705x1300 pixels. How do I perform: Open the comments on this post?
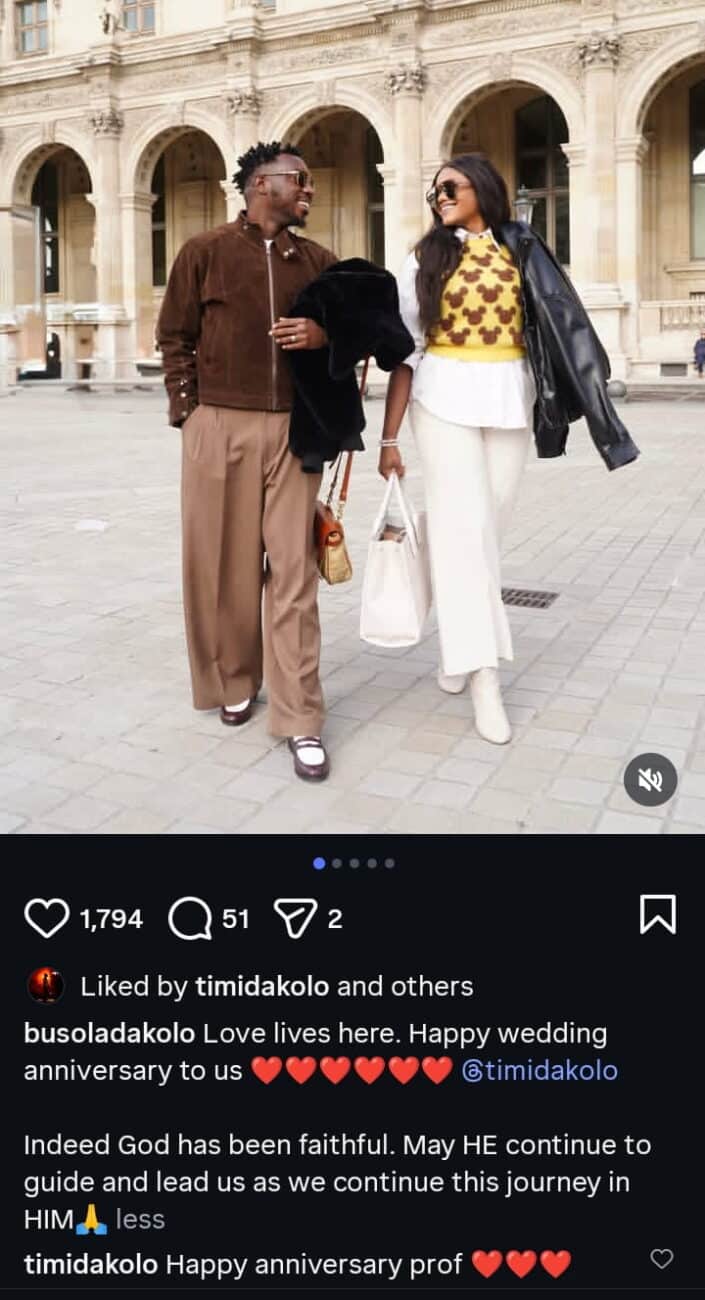click(189, 918)
